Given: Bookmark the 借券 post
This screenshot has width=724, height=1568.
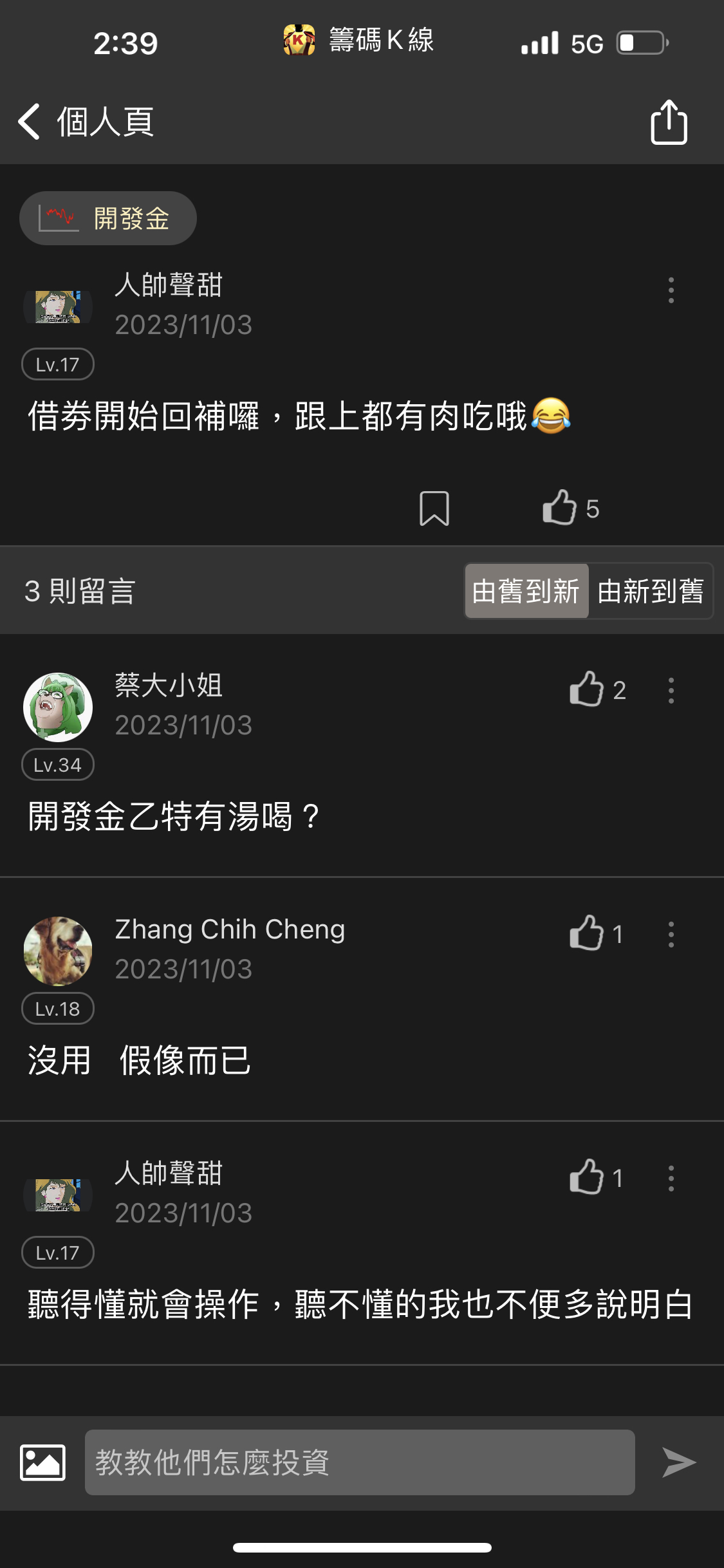Looking at the screenshot, I should tap(434, 509).
